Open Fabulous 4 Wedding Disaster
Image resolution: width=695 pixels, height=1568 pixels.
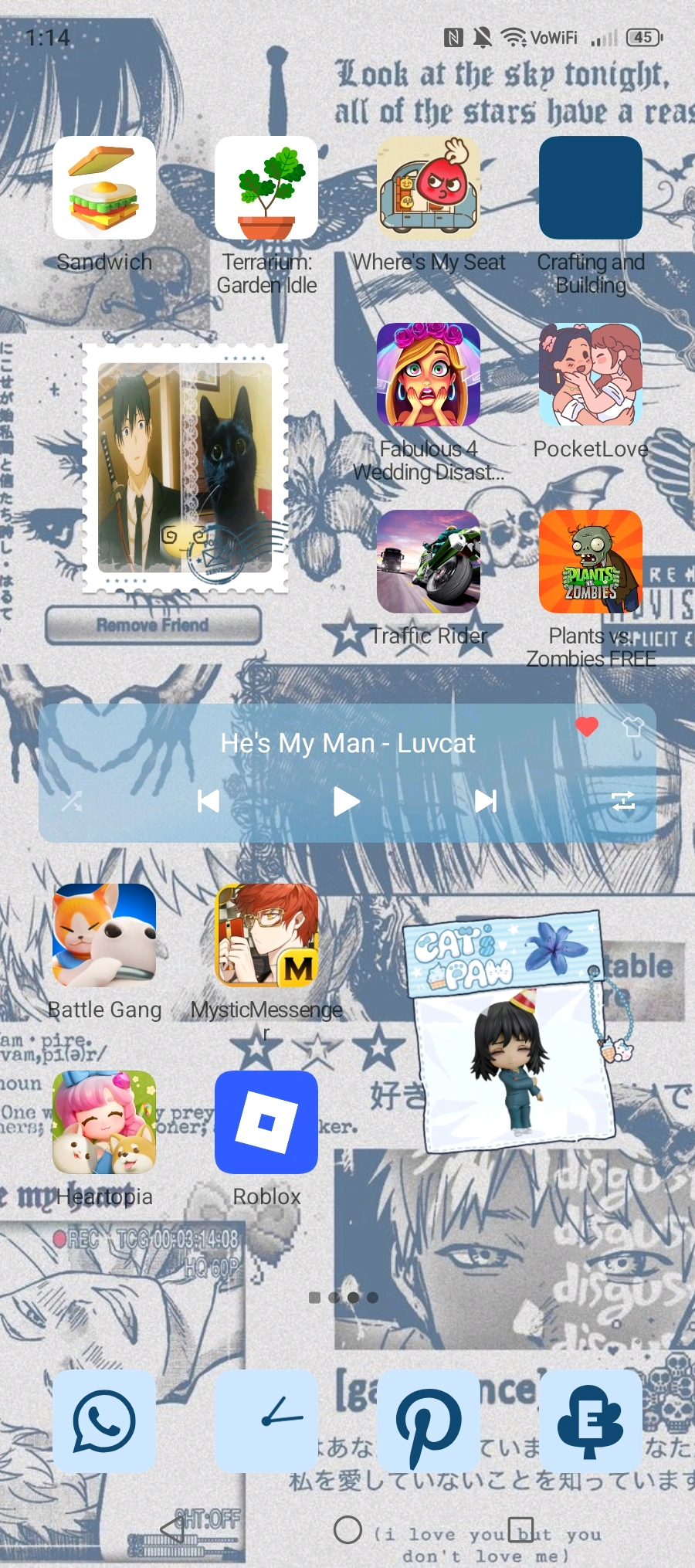pos(429,375)
